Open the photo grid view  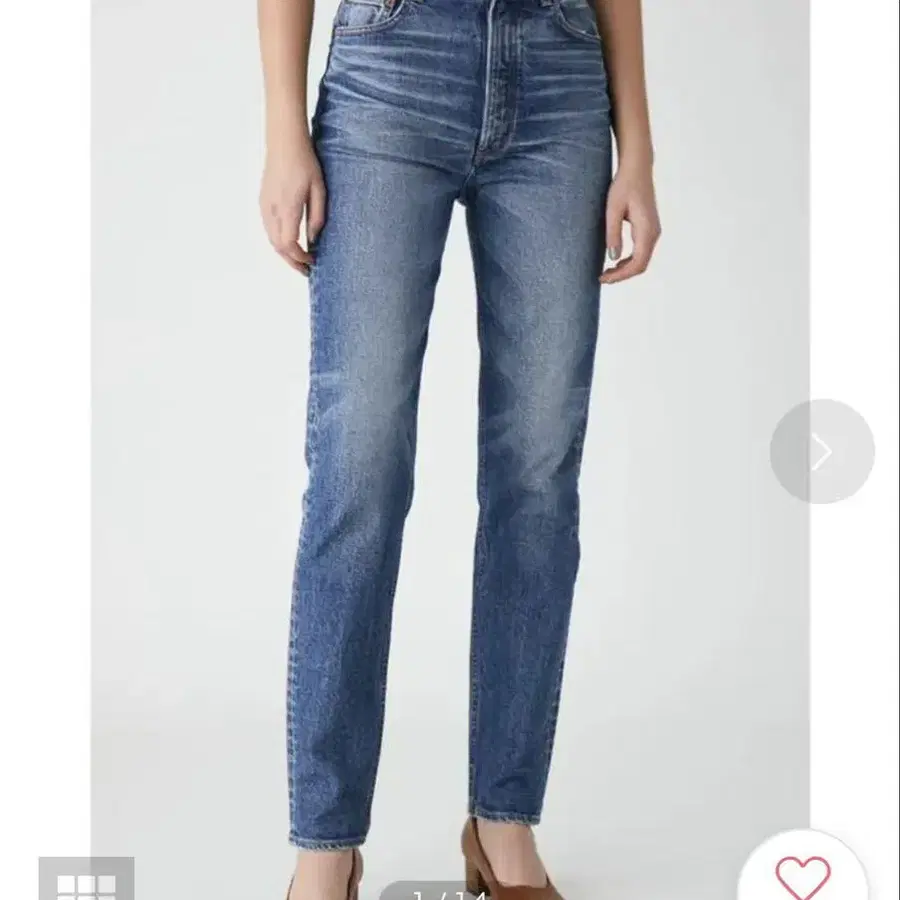coord(87,879)
